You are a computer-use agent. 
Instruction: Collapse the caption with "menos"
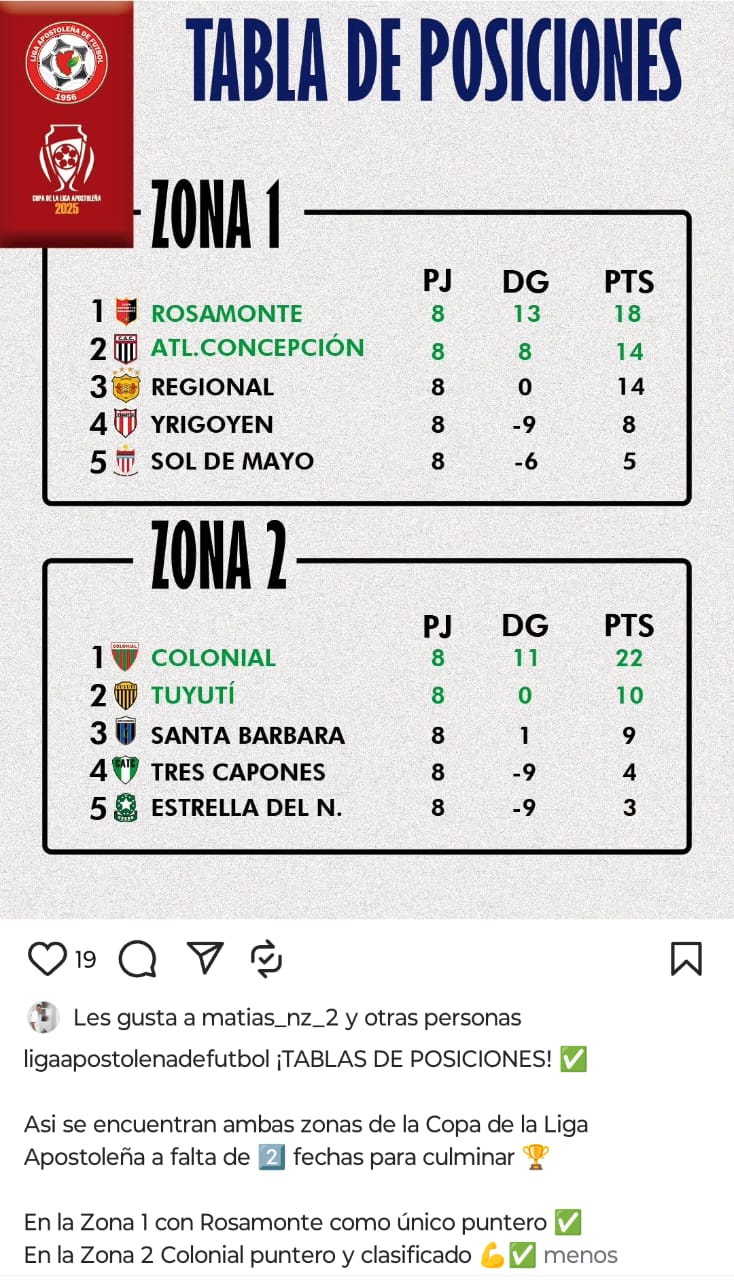click(x=581, y=1255)
